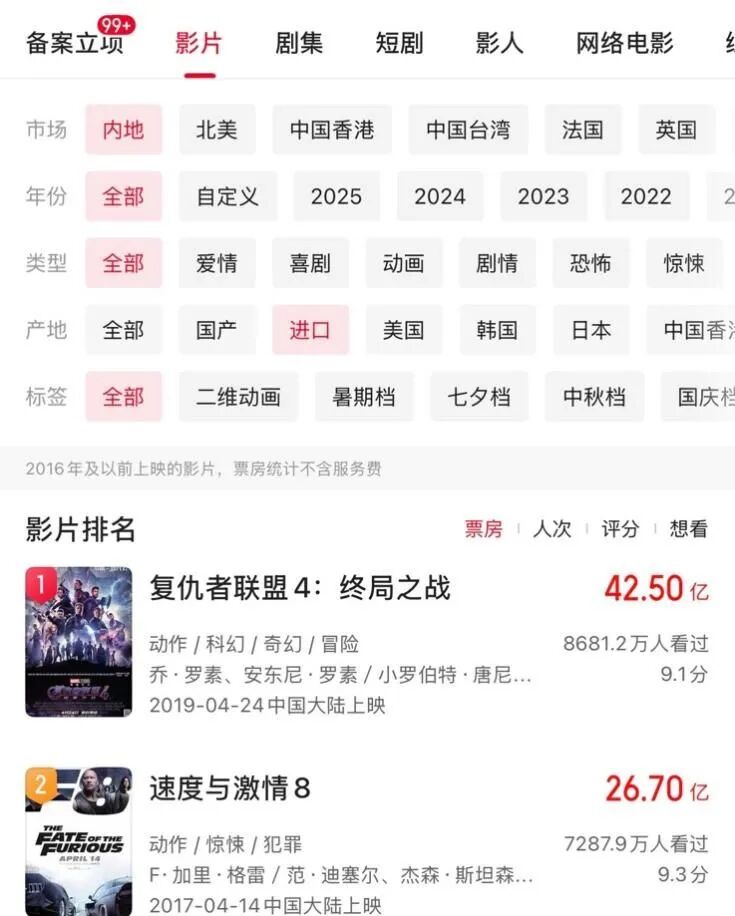Open the 自定义 custom year selector
This screenshot has width=735, height=916.
pyautogui.click(x=226, y=196)
